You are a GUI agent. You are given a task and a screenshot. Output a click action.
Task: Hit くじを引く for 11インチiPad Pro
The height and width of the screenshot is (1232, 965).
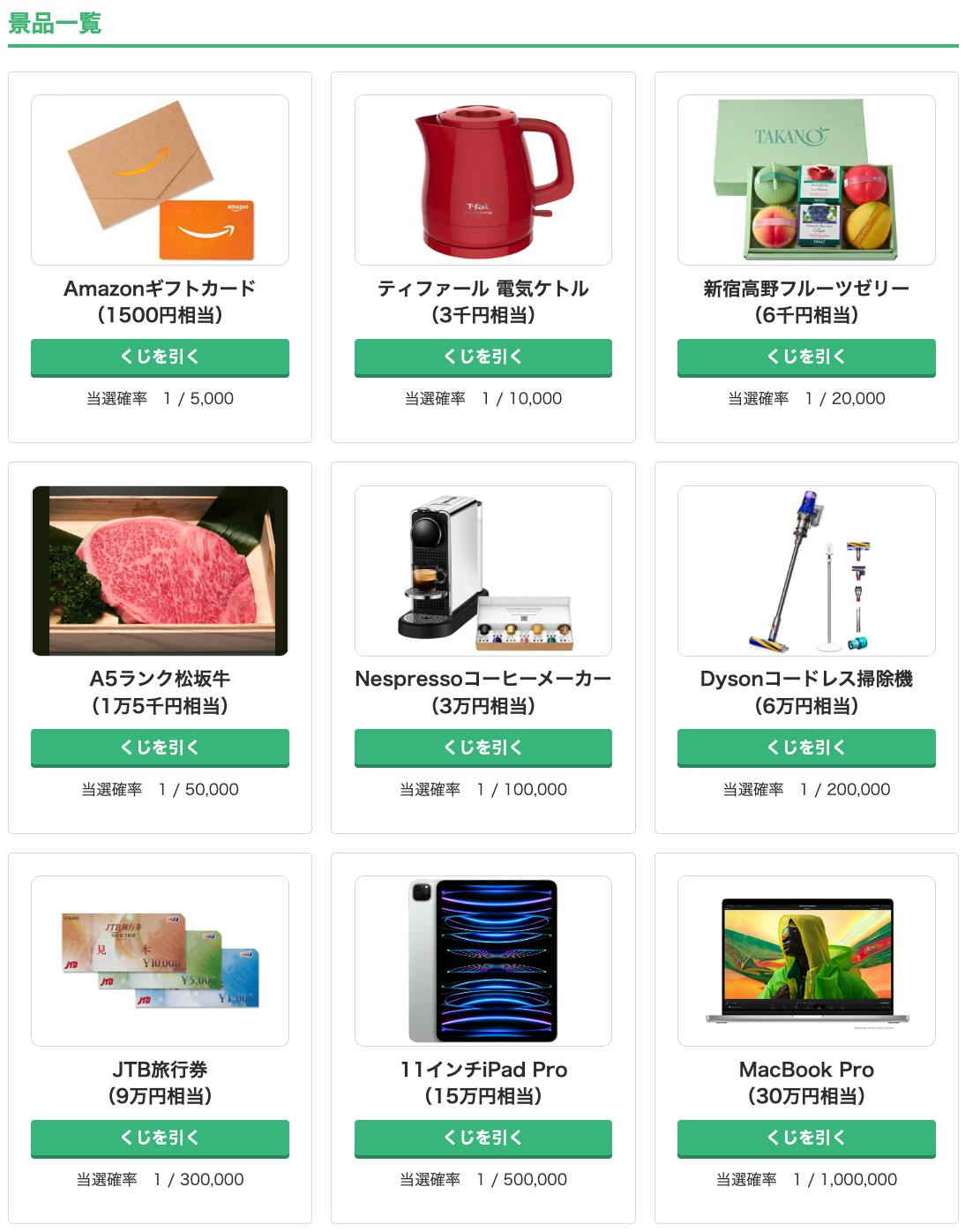(482, 1138)
